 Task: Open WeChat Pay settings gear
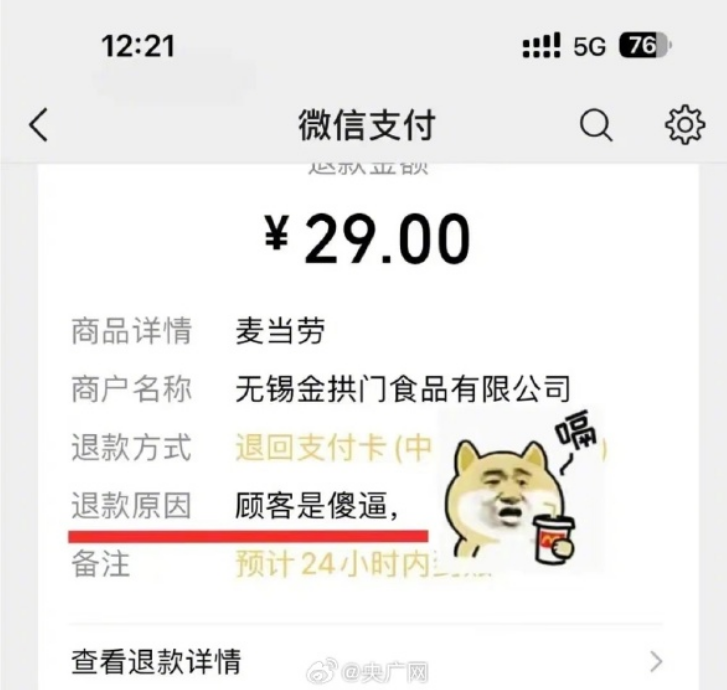[685, 126]
